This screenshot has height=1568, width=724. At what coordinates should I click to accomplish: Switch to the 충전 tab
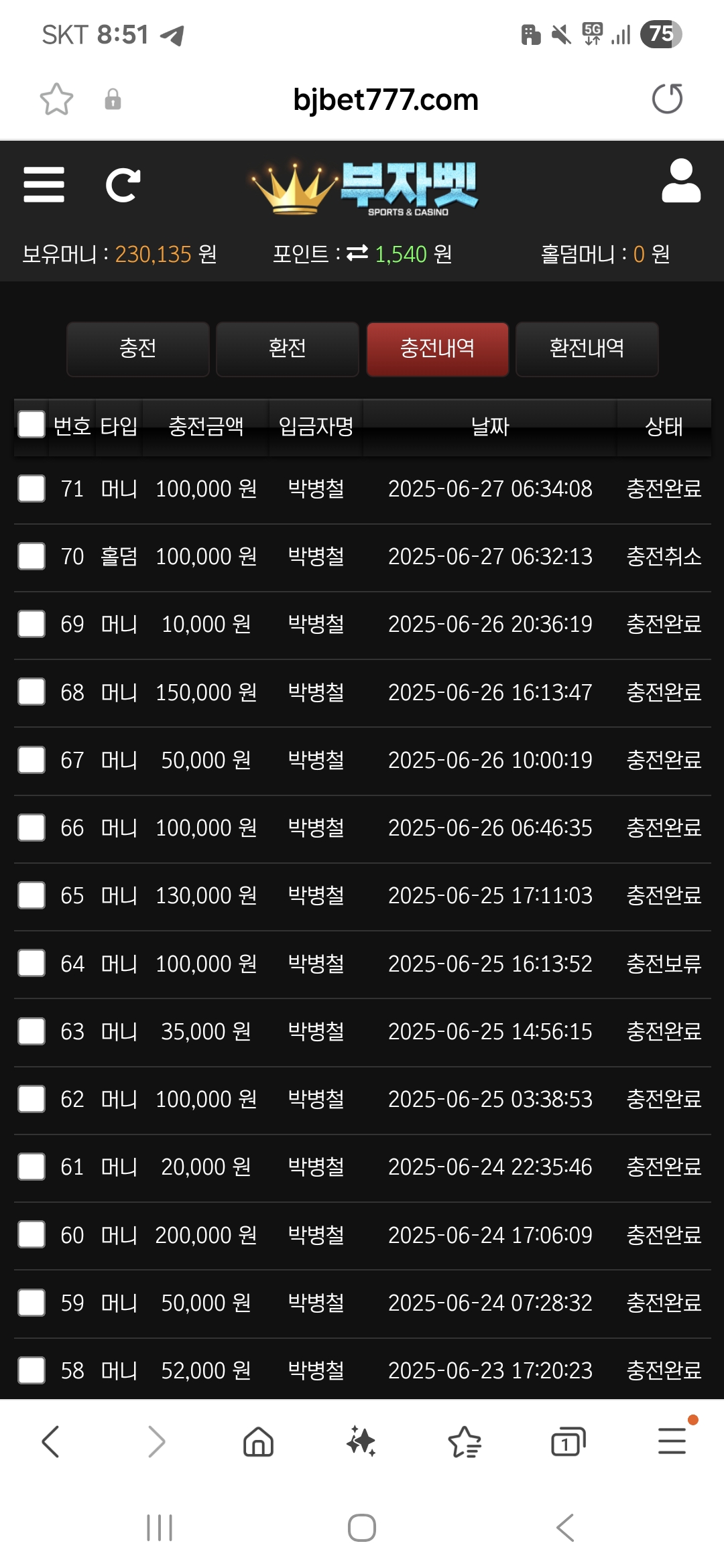(138, 349)
